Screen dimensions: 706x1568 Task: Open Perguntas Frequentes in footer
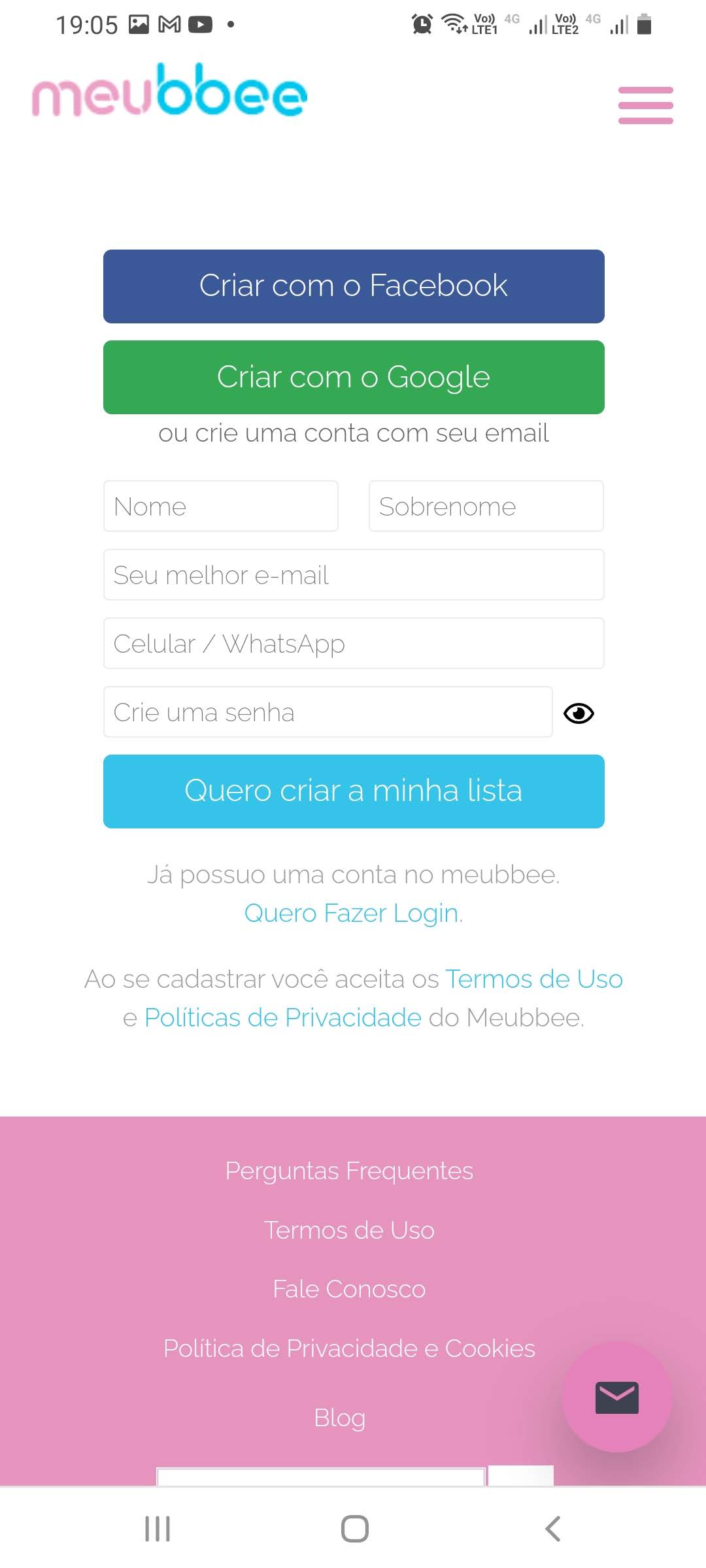pyautogui.click(x=349, y=1171)
